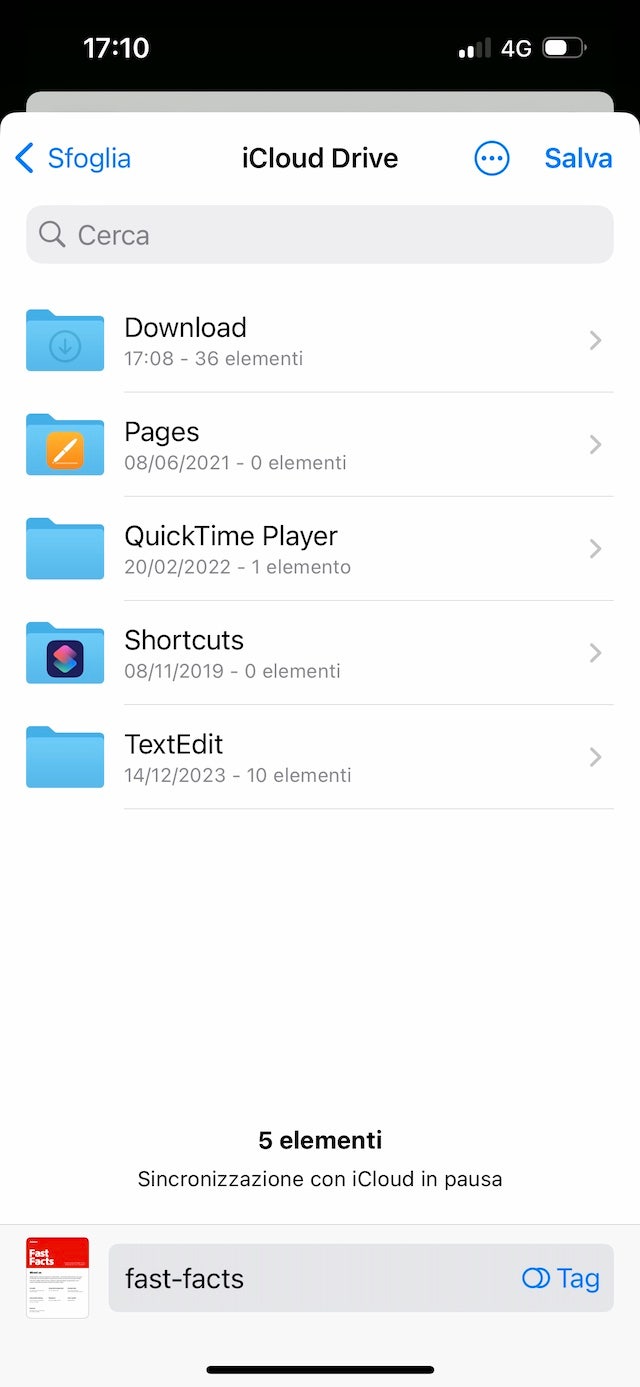
Task: Open the more options ellipsis menu
Action: (x=491, y=158)
